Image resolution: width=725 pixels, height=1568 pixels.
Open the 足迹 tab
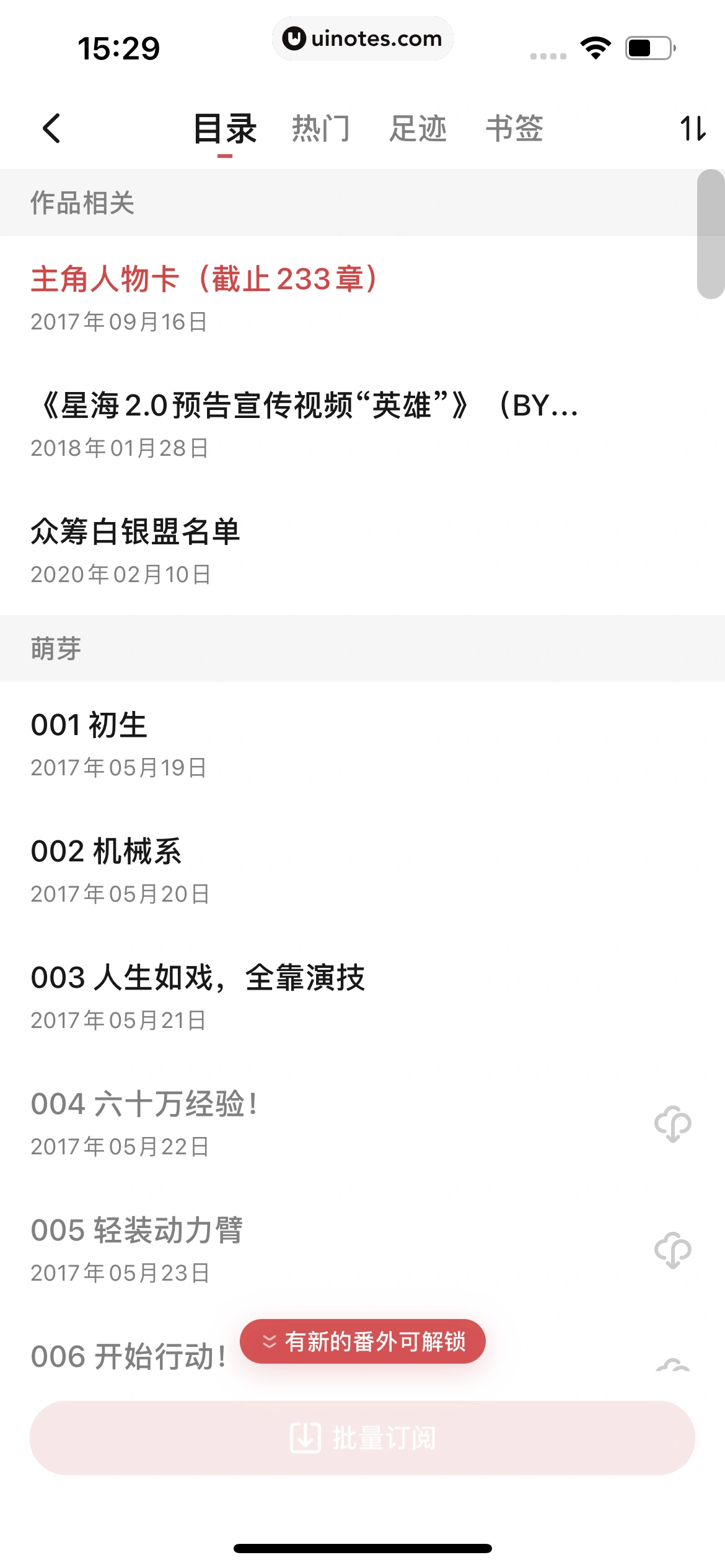[x=418, y=128]
